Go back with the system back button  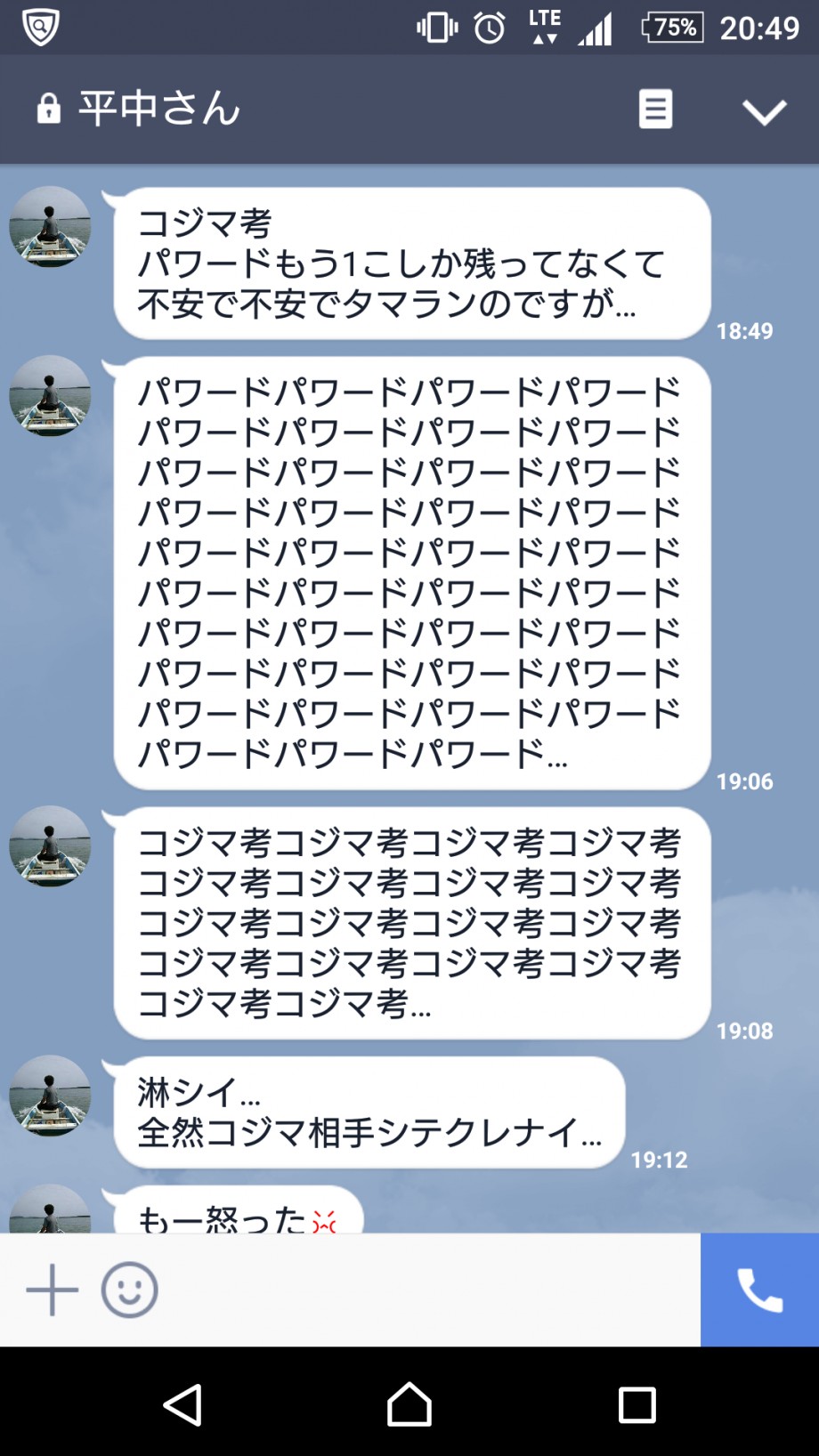click(182, 1405)
